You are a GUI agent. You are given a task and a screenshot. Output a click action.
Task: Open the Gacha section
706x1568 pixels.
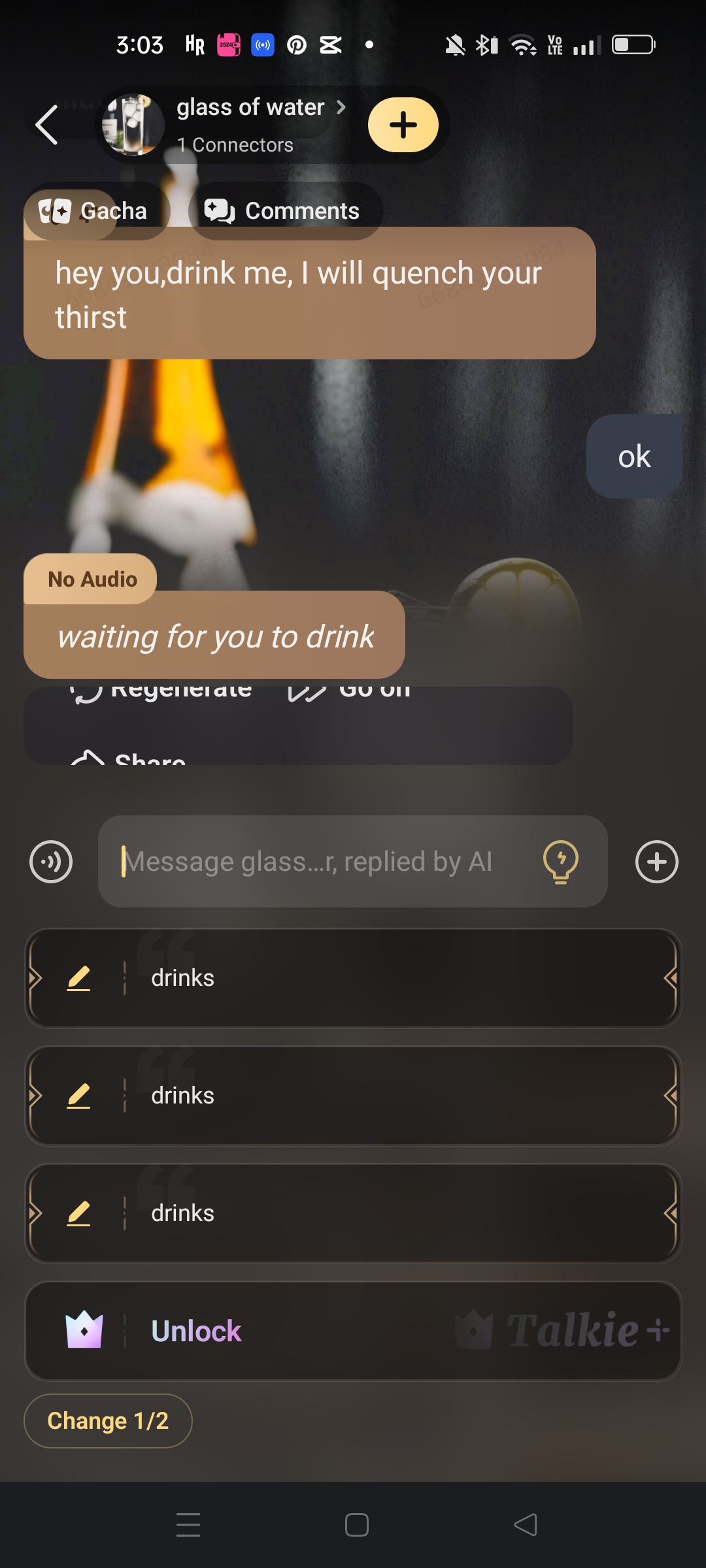pos(96,211)
